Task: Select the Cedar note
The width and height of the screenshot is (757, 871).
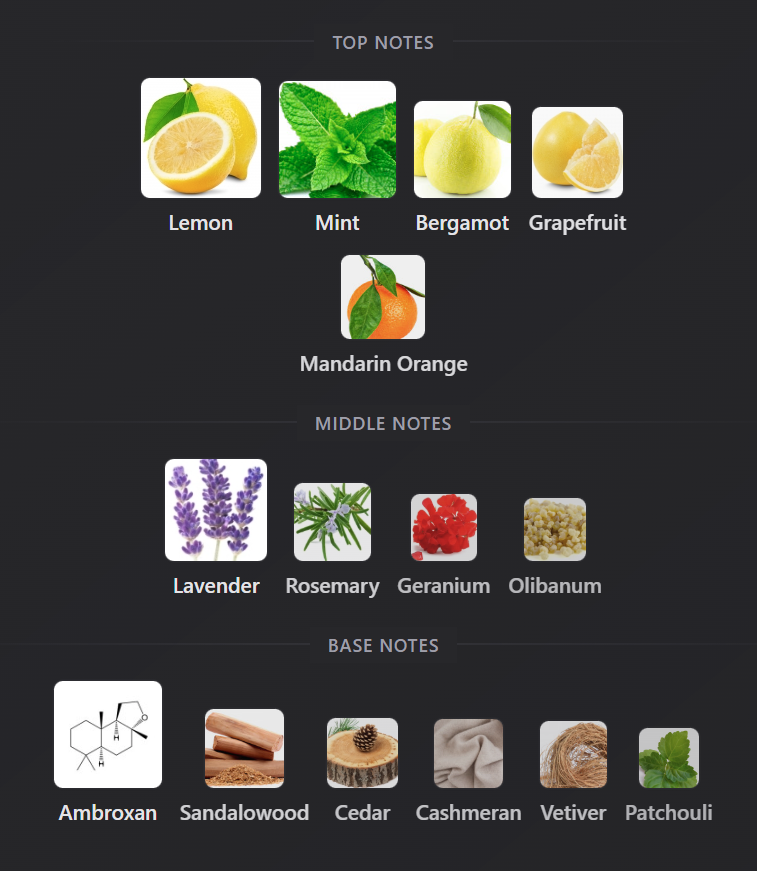Action: [362, 753]
